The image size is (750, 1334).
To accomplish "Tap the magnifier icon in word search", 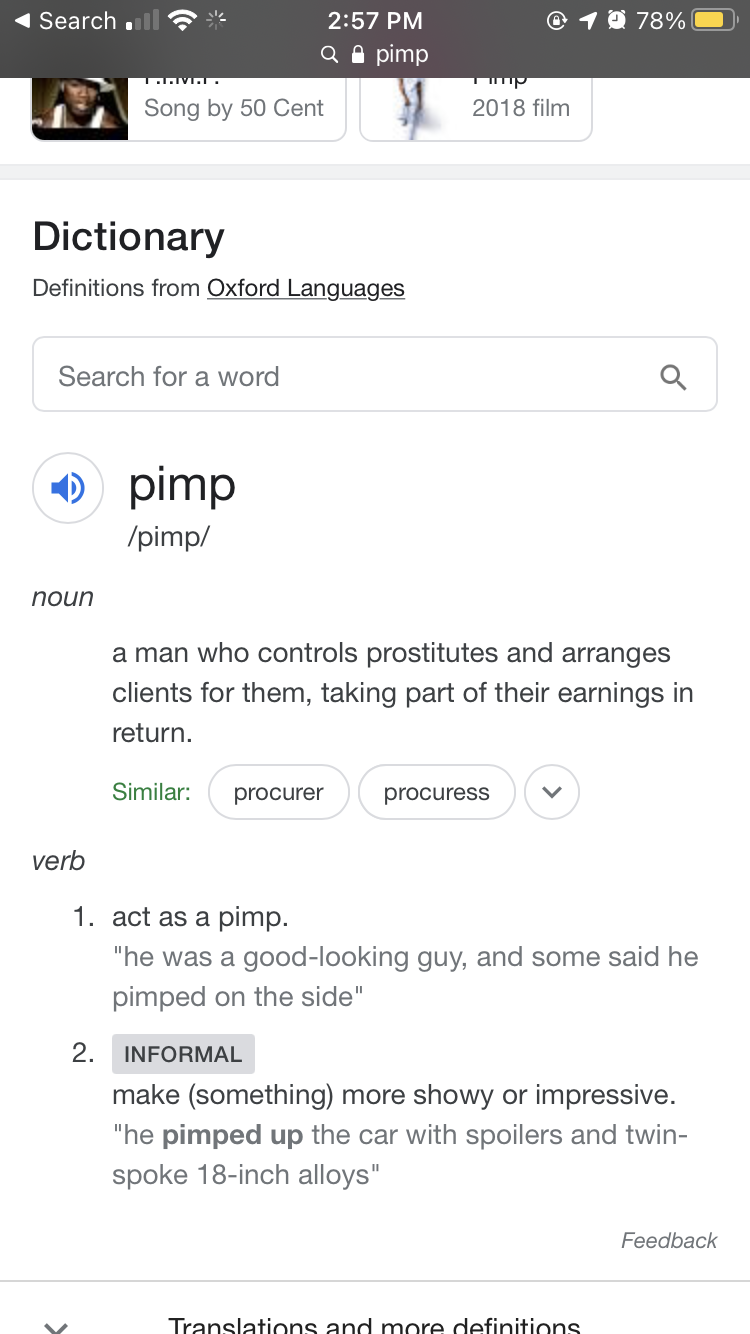I will point(673,377).
